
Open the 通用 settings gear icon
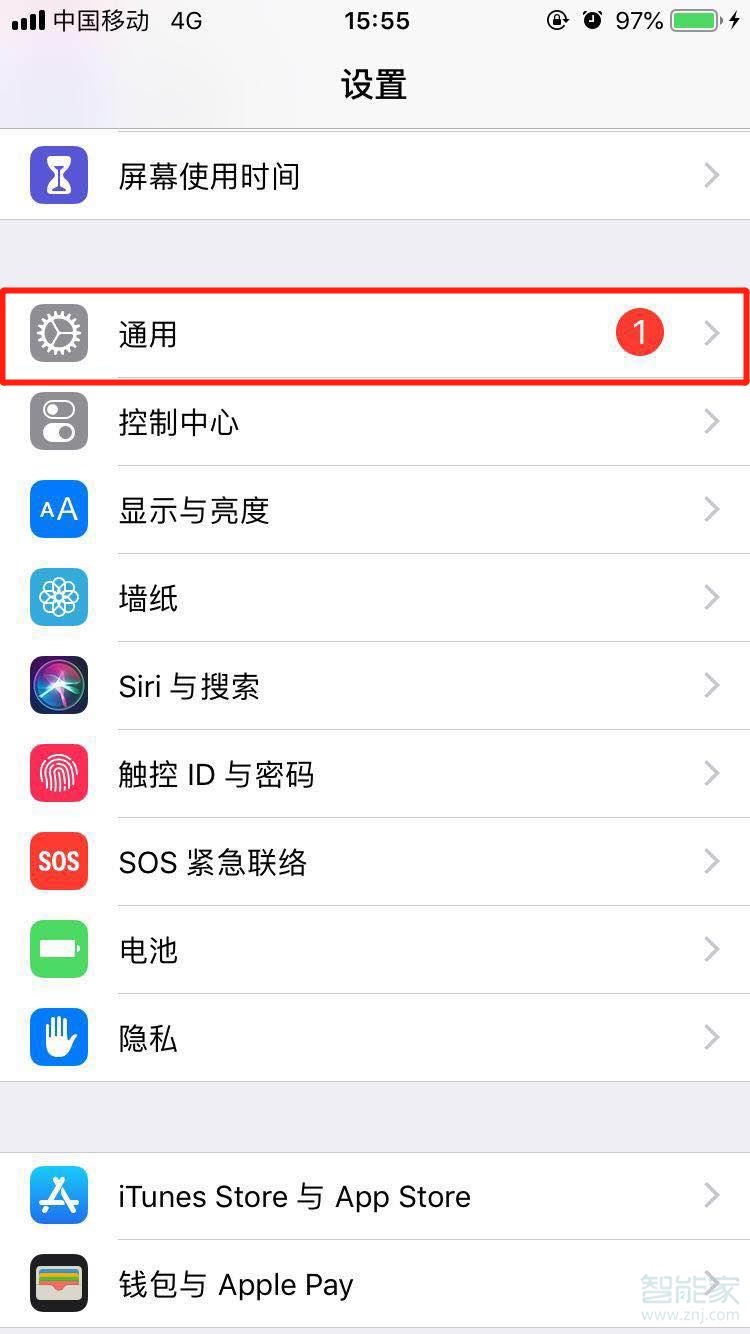pyautogui.click(x=58, y=335)
